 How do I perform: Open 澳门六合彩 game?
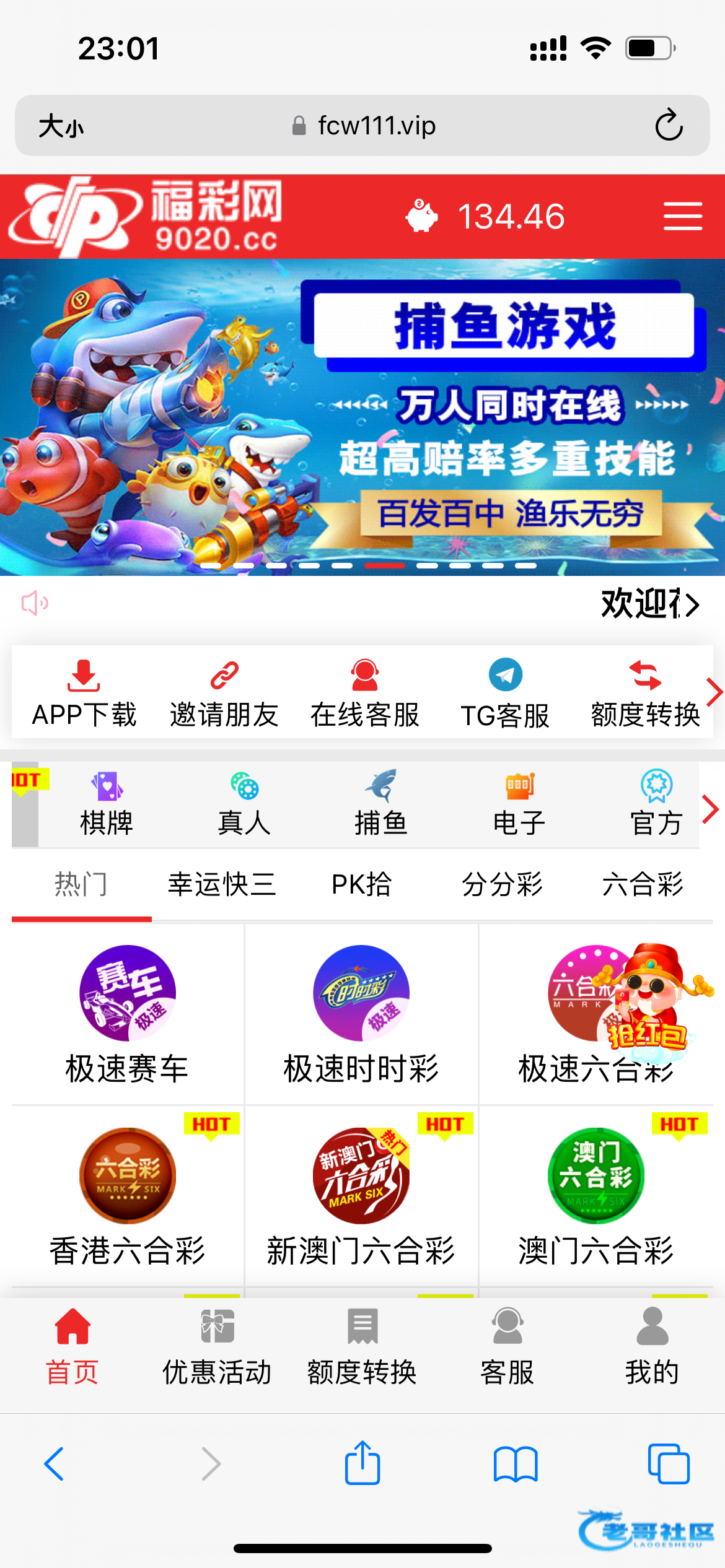pos(595,1196)
